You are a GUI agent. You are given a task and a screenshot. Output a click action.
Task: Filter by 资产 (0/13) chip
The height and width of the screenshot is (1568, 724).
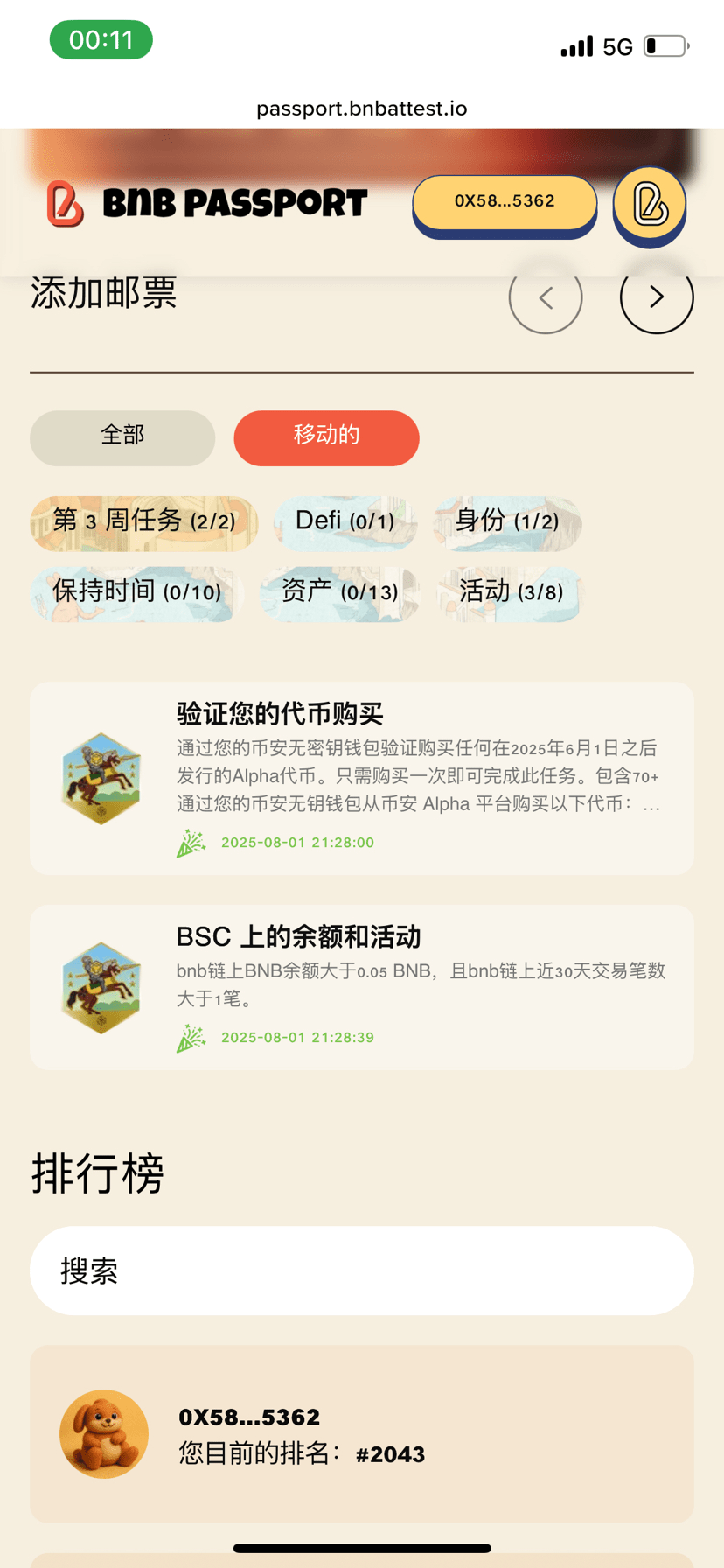[339, 592]
